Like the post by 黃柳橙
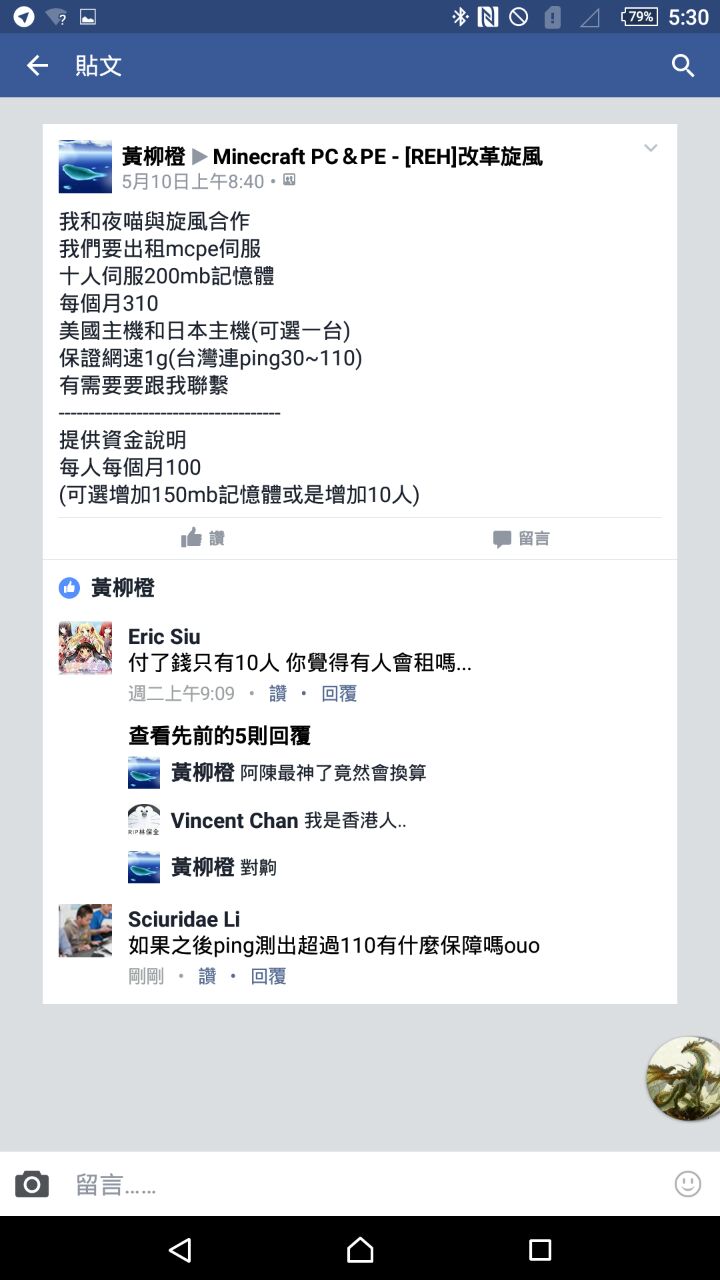720x1280 pixels. 203,538
